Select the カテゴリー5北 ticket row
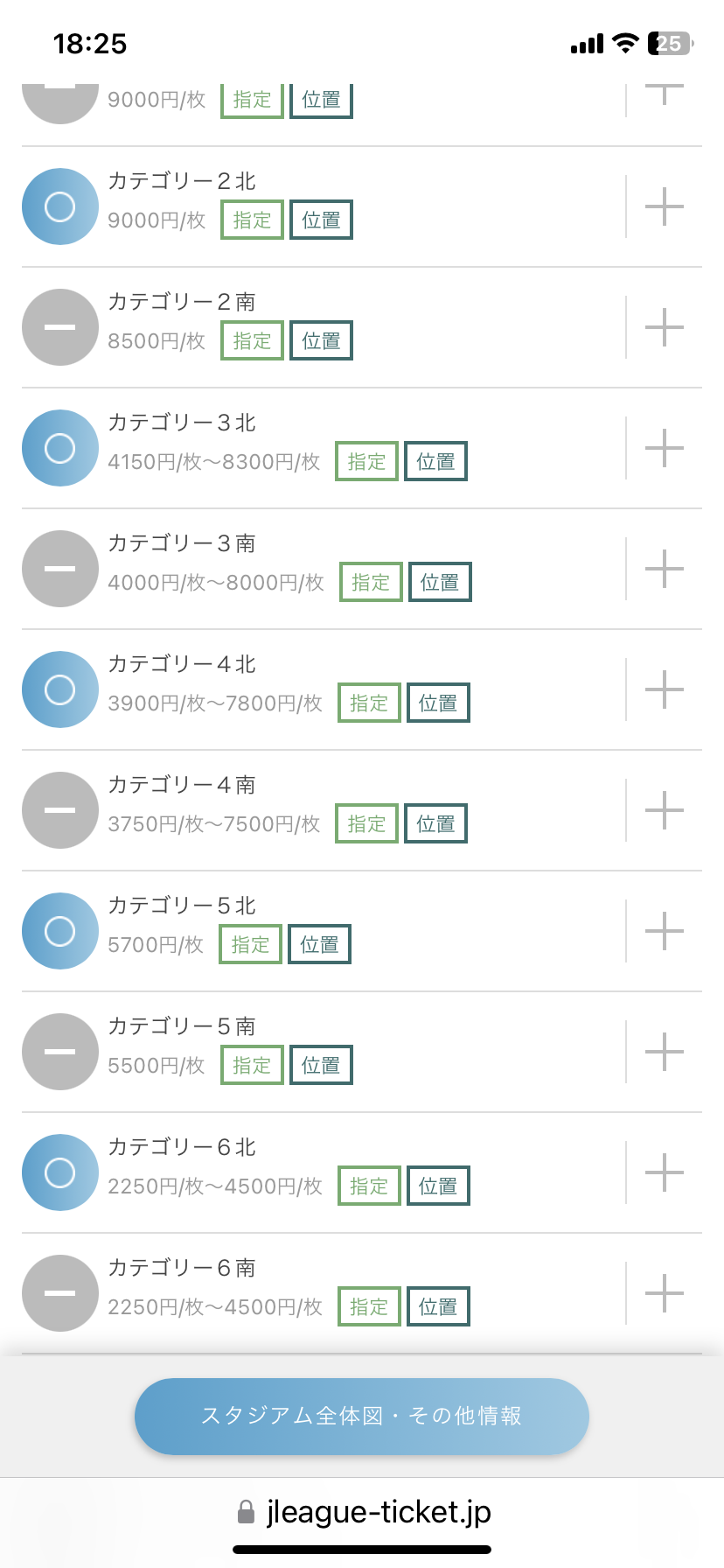 362,931
